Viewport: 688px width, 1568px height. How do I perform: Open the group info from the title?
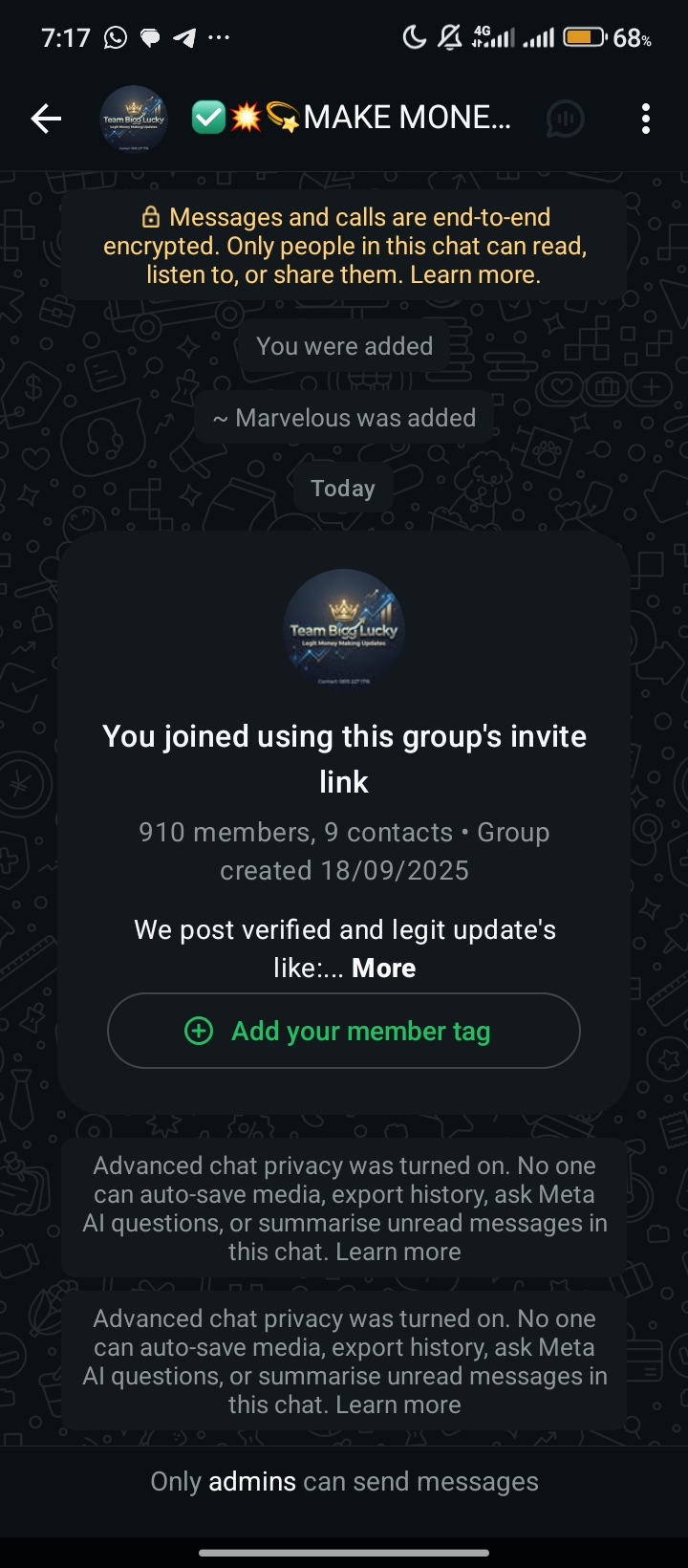coord(382,118)
